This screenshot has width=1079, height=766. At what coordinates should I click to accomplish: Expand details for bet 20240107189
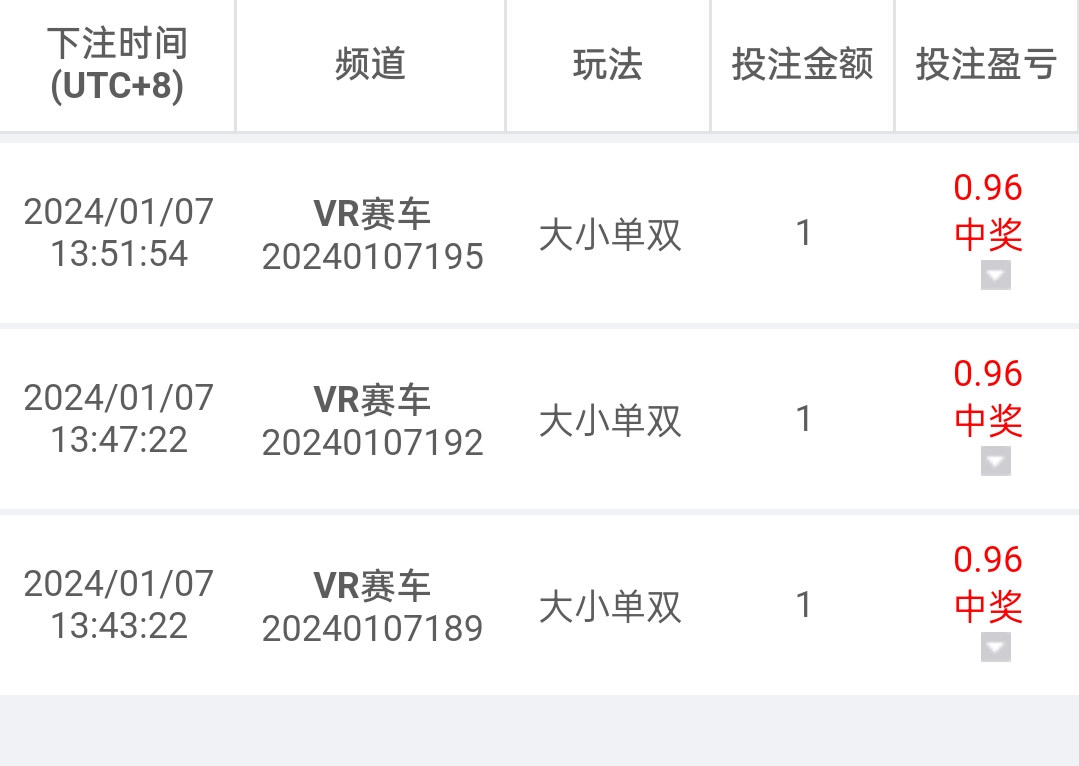click(995, 647)
